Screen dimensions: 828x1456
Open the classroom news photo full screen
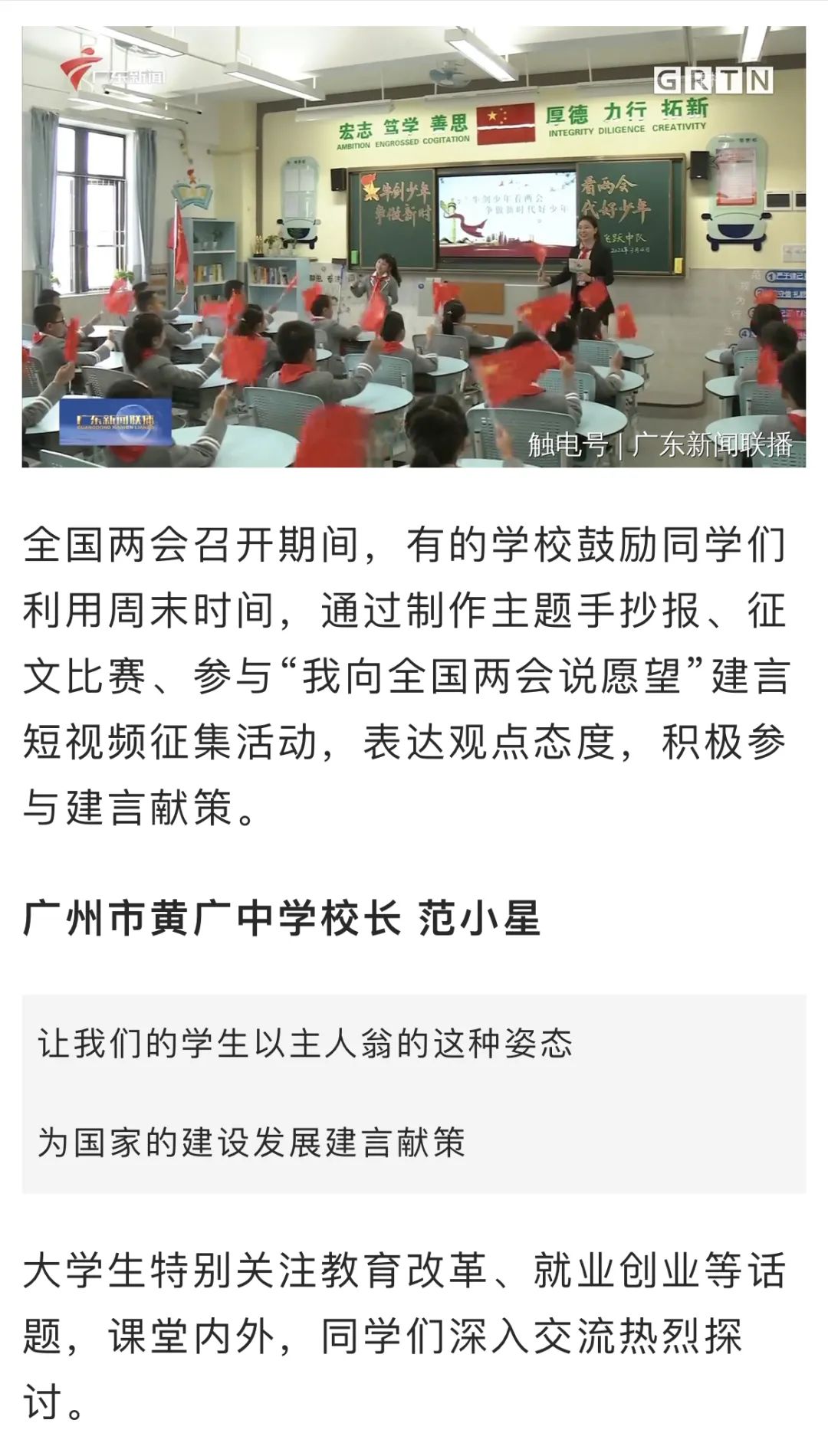pyautogui.click(x=413, y=247)
